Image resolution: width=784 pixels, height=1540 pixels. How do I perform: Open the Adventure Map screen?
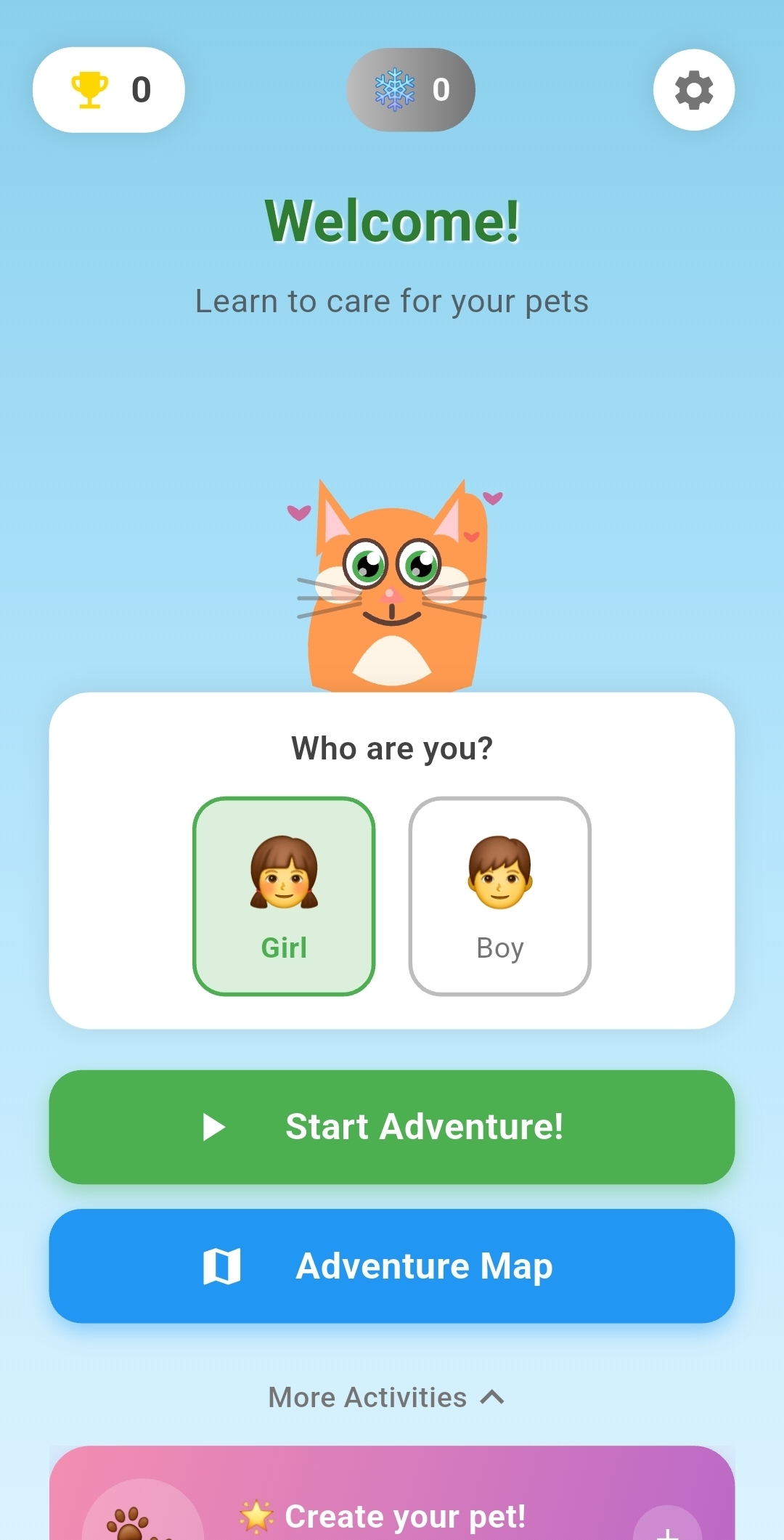[x=392, y=1266]
